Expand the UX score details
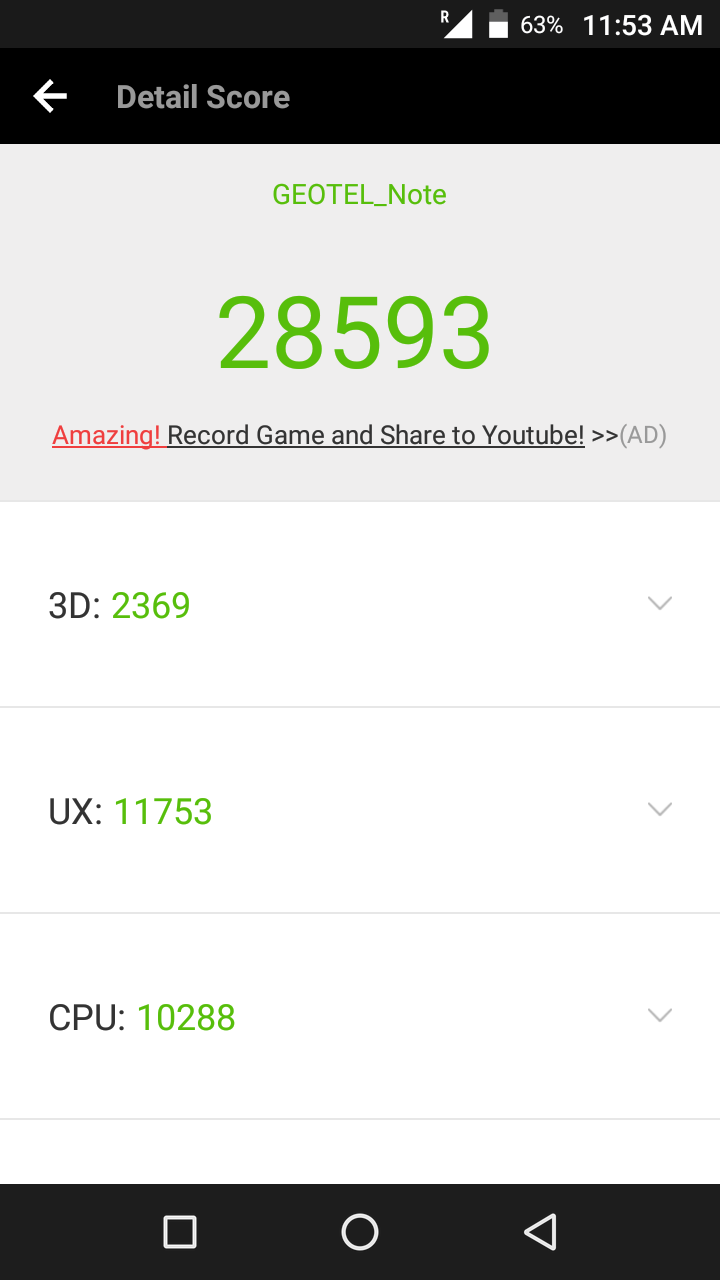This screenshot has height=1280, width=720. coord(360,810)
